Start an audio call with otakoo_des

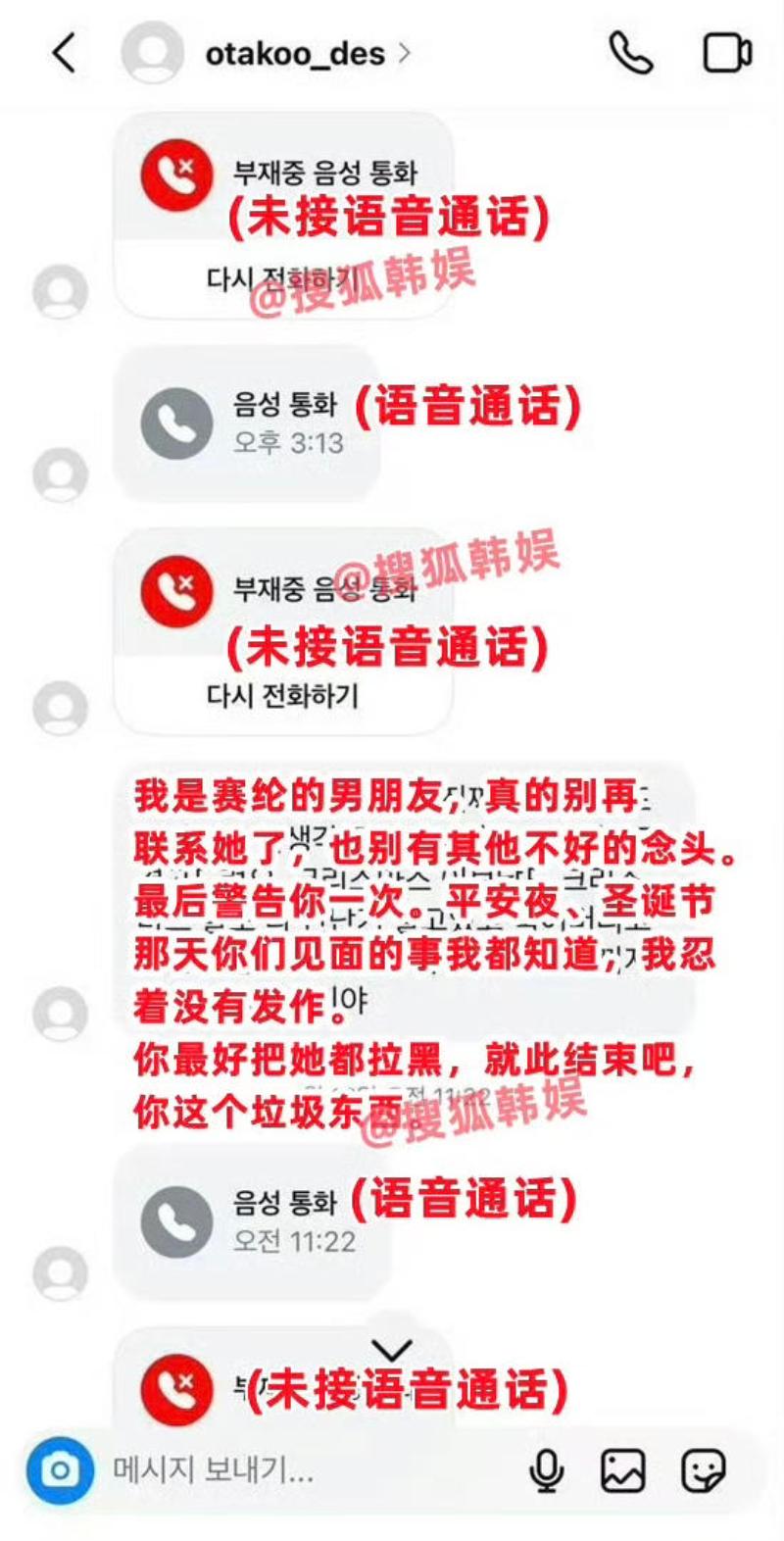[630, 53]
